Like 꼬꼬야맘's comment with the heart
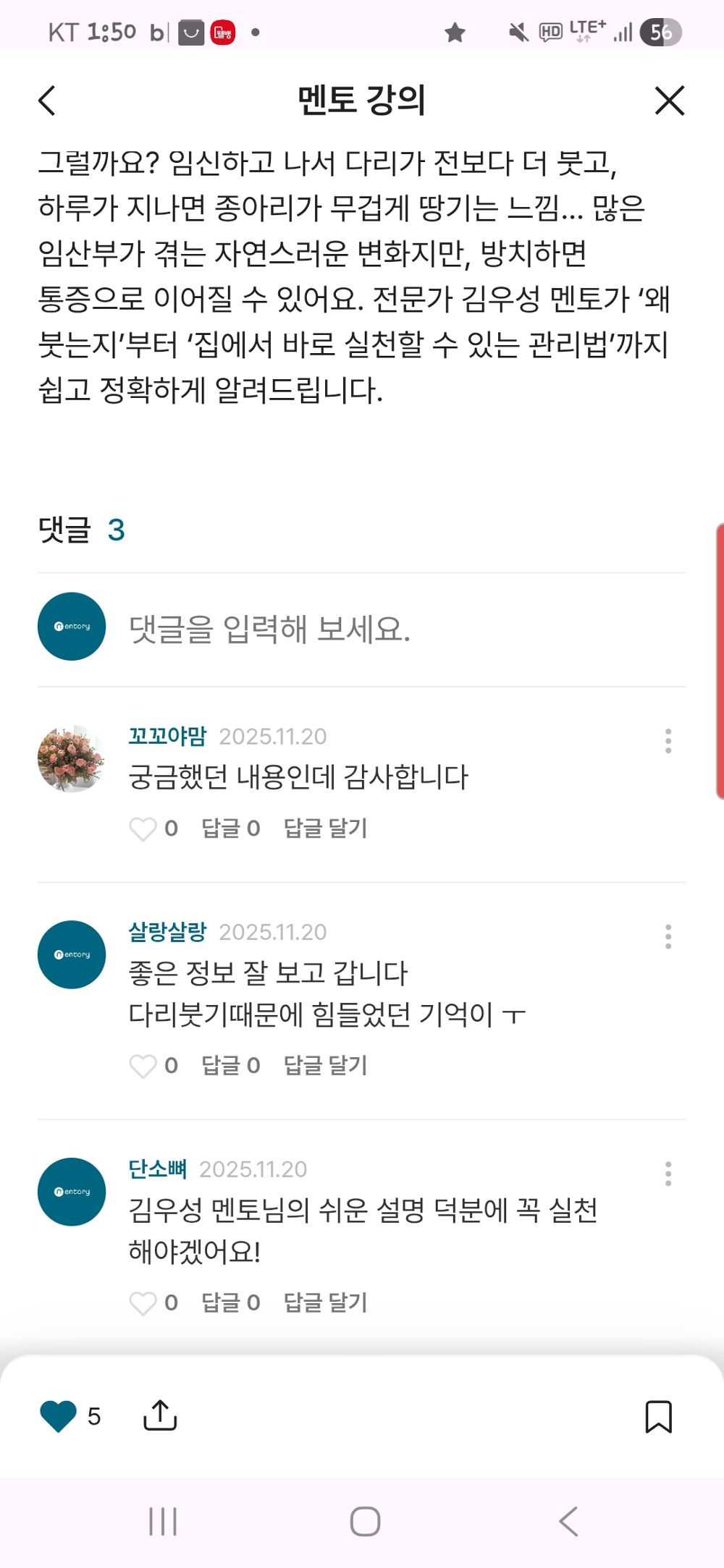 [143, 829]
